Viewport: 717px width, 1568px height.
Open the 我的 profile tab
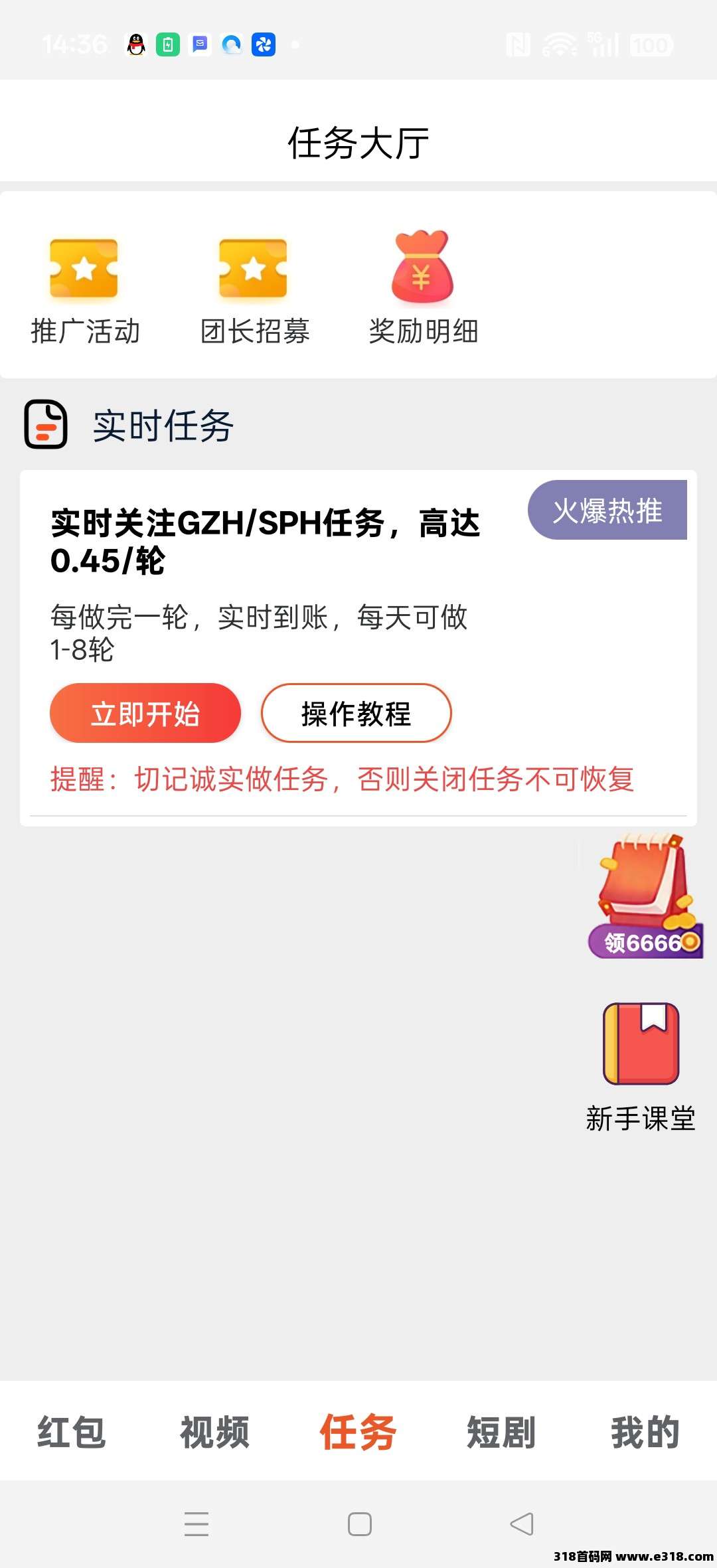645,1432
